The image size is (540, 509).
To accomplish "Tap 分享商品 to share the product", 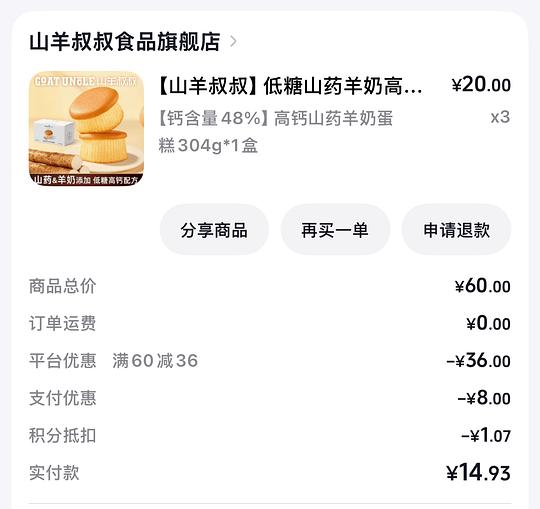I will click(x=214, y=230).
